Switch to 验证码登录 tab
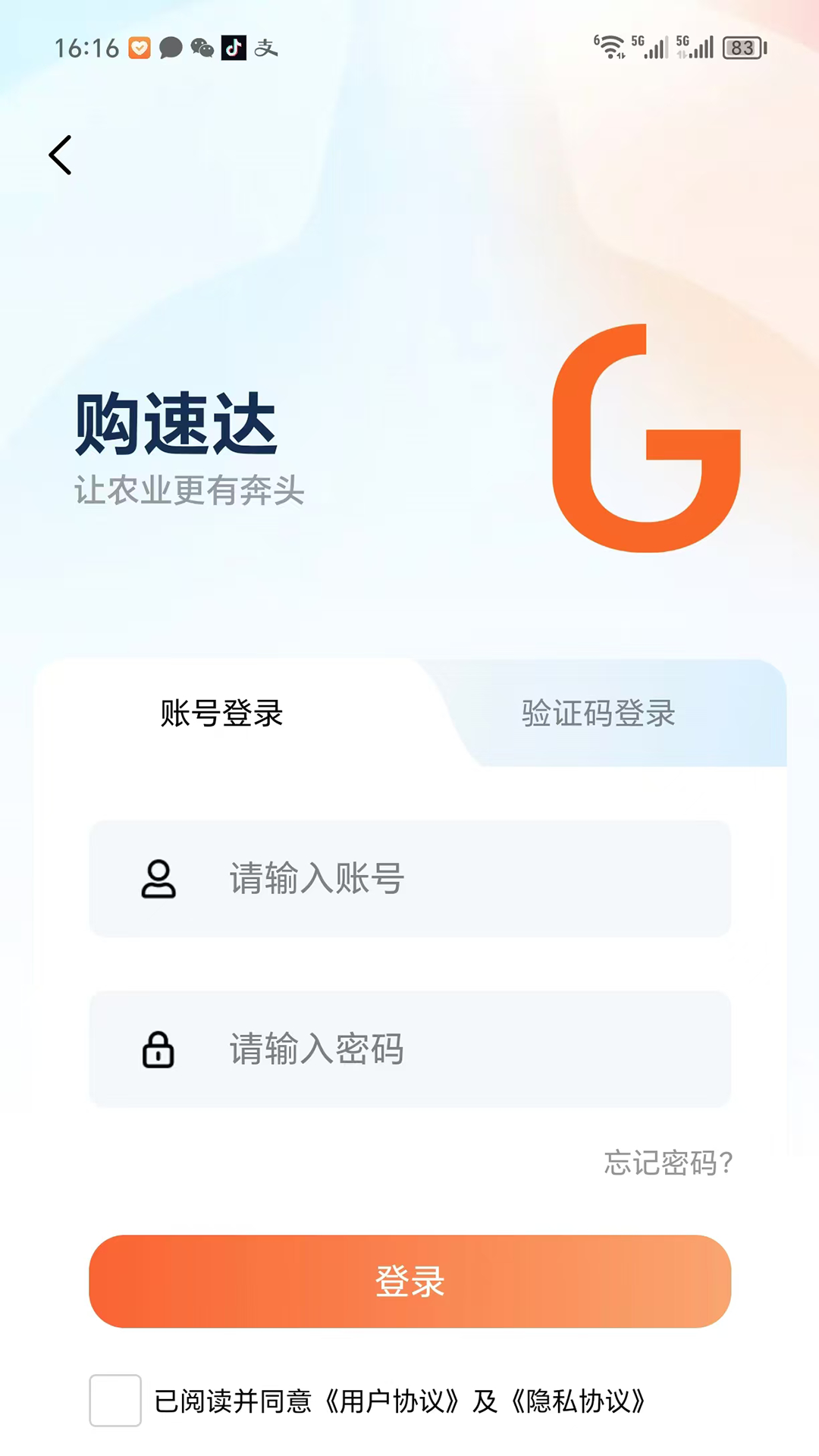The height and width of the screenshot is (1456, 819). pos(598,714)
